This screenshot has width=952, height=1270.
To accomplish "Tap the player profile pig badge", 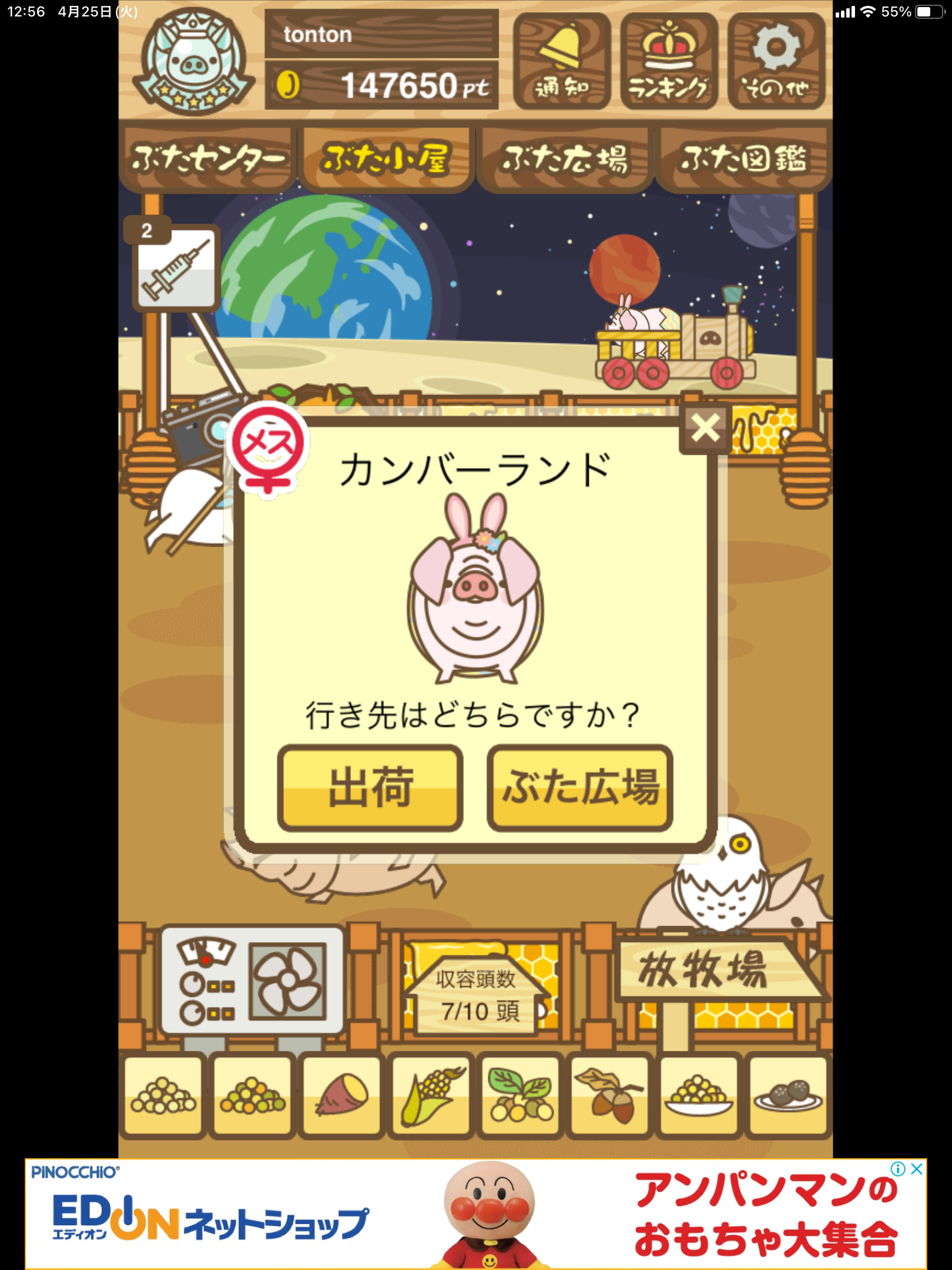I will click(193, 62).
